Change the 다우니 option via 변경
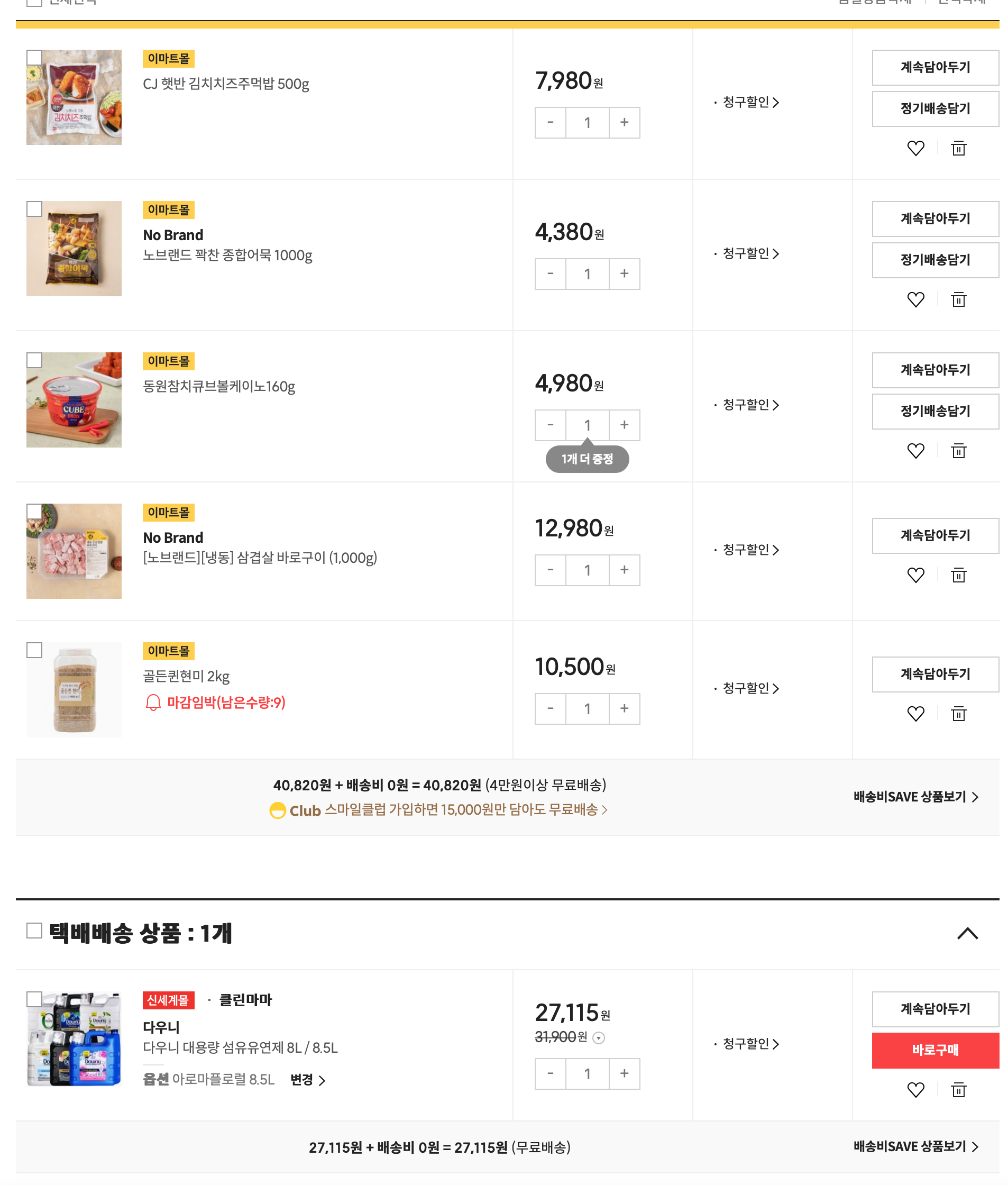 307,1080
